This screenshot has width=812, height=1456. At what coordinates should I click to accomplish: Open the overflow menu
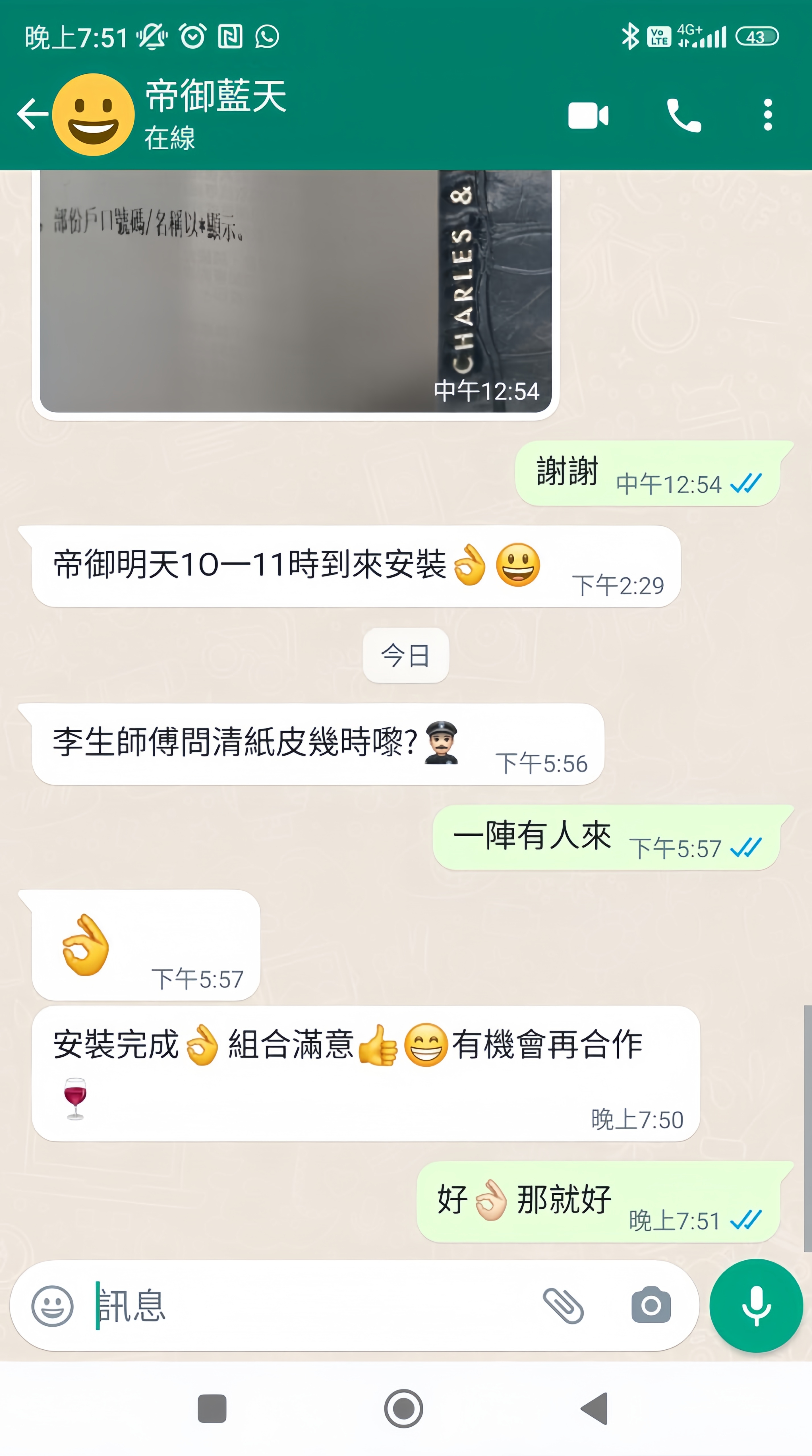767,115
